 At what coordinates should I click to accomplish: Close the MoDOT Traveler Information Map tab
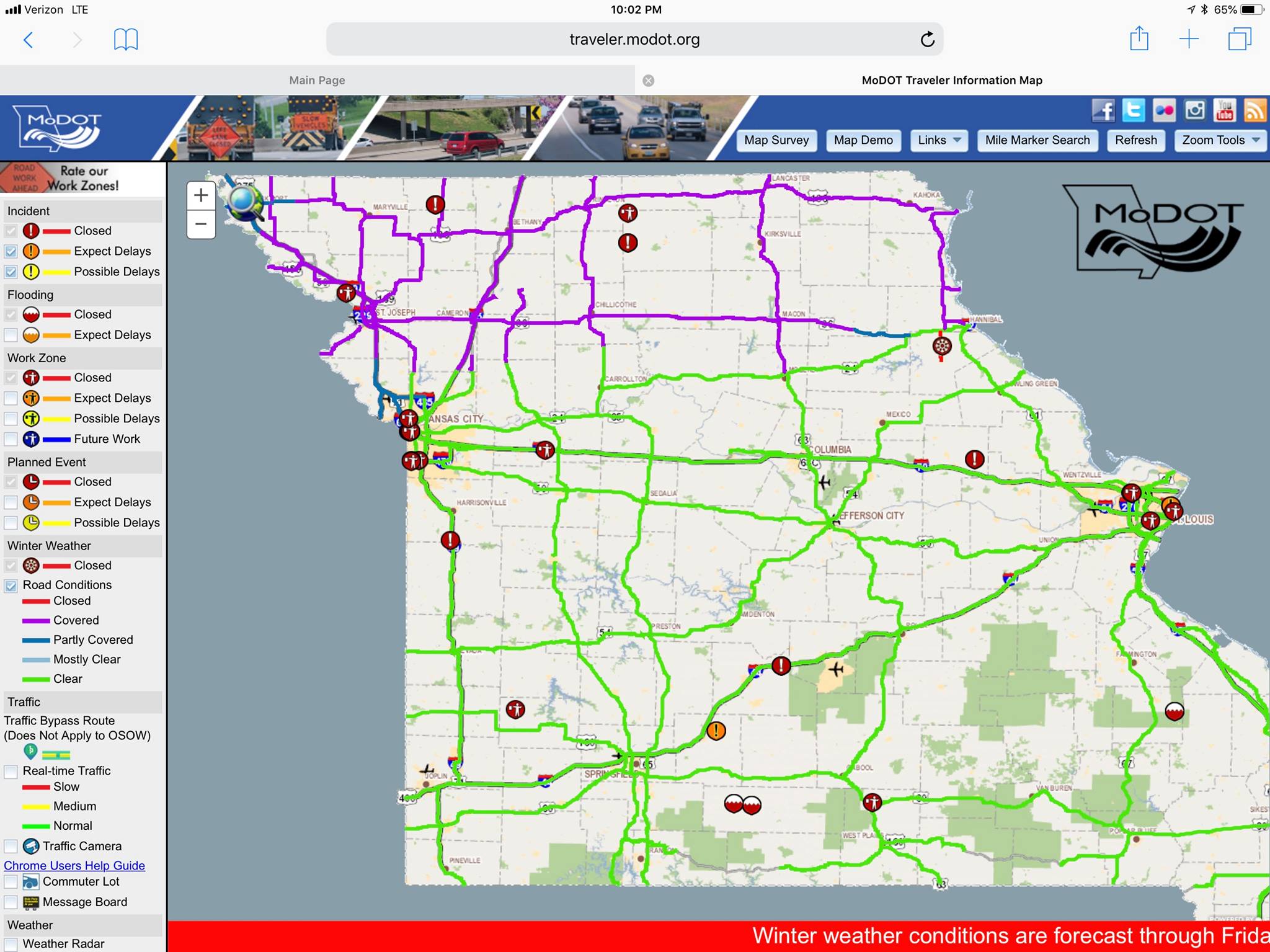point(648,81)
